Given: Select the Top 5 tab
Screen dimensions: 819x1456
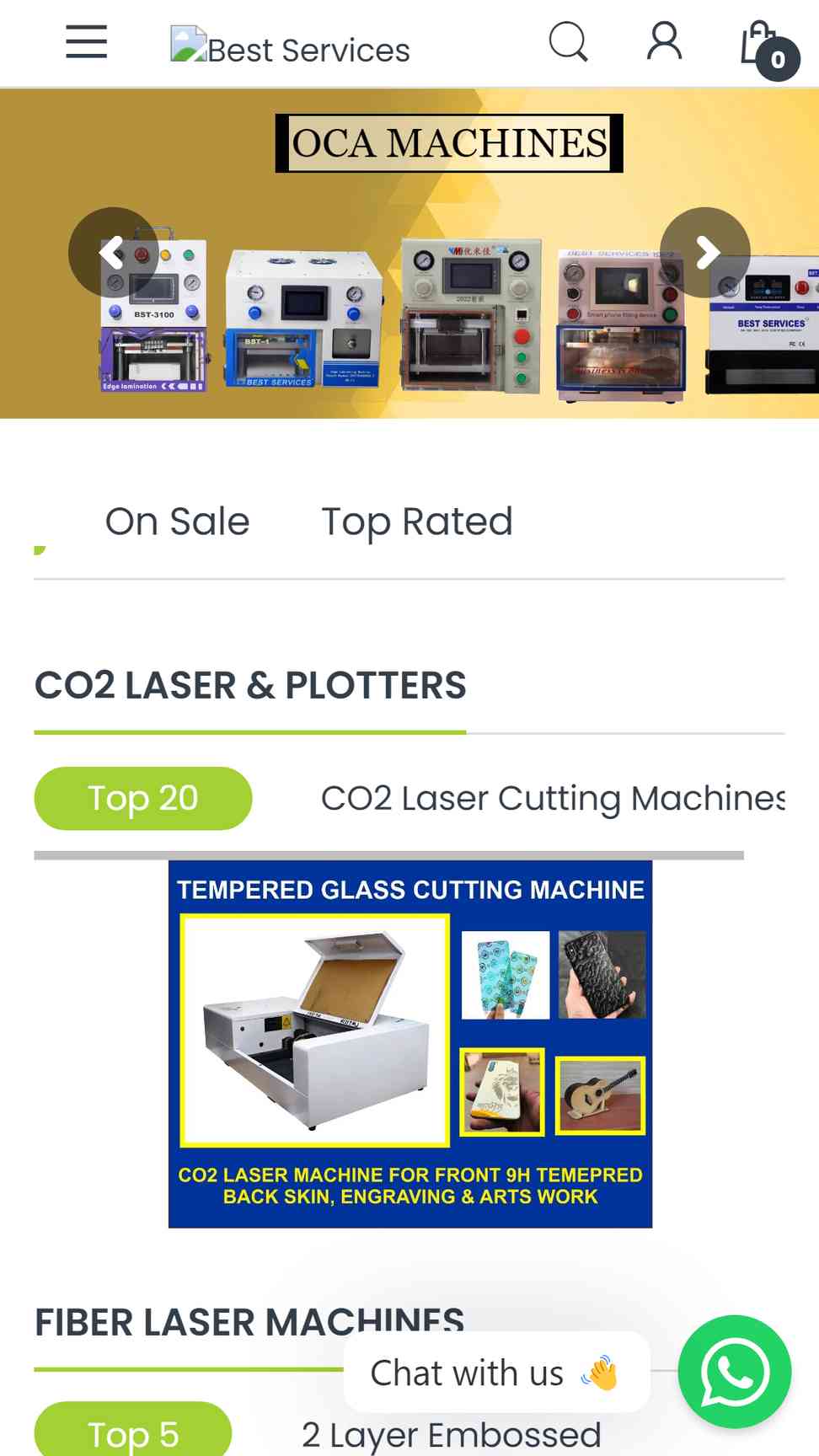Looking at the screenshot, I should pyautogui.click(x=133, y=1432).
